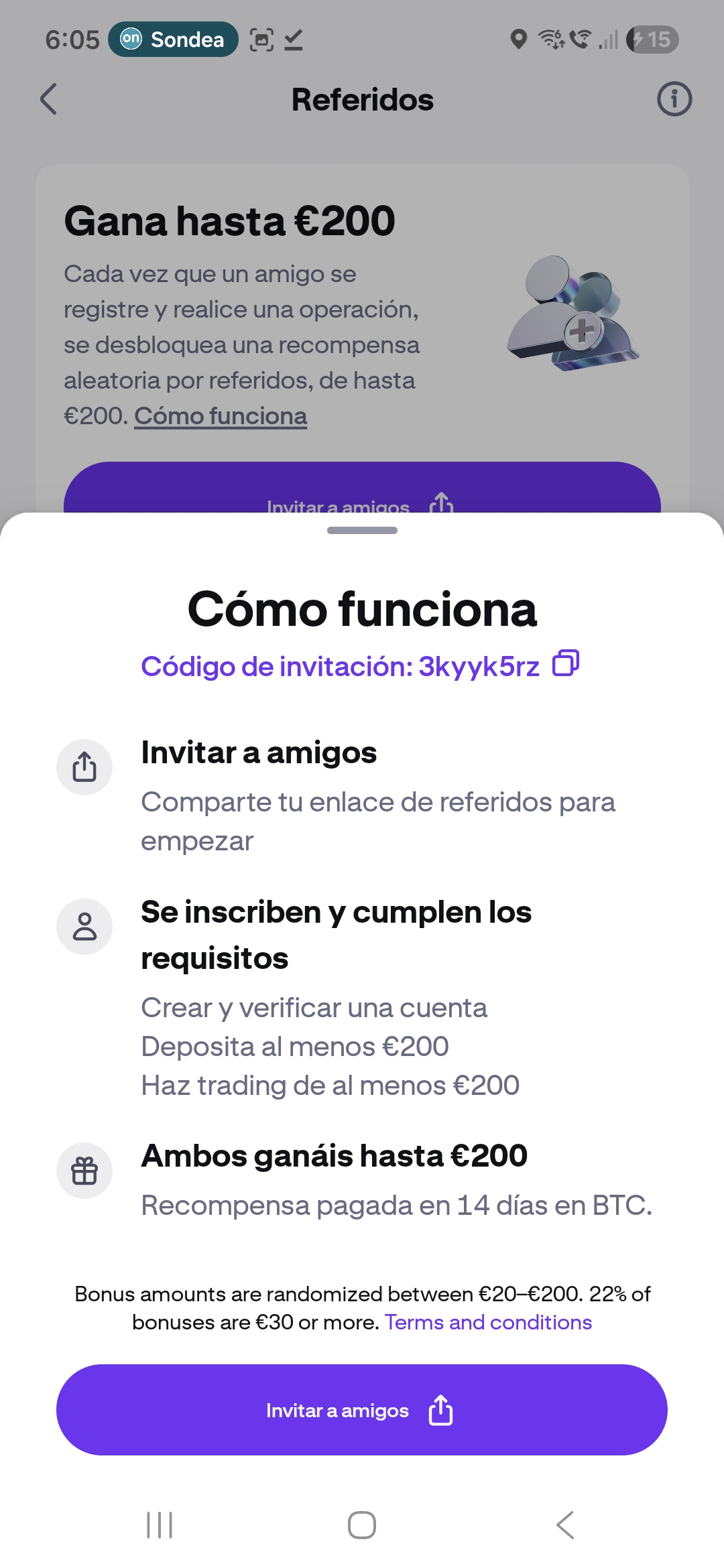Open the info icon in header
The width and height of the screenshot is (724, 1568).
point(674,99)
